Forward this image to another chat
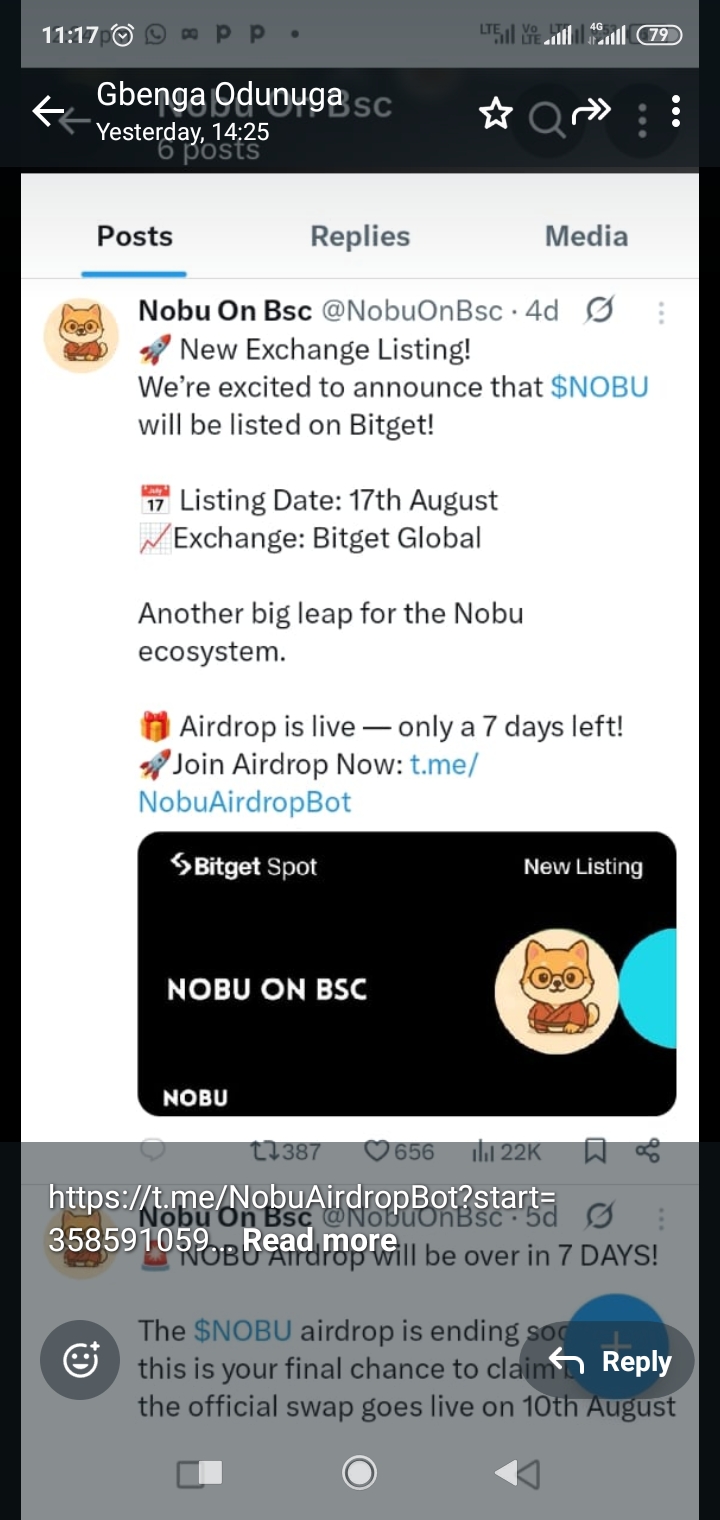The width and height of the screenshot is (720, 1520). click(x=591, y=112)
